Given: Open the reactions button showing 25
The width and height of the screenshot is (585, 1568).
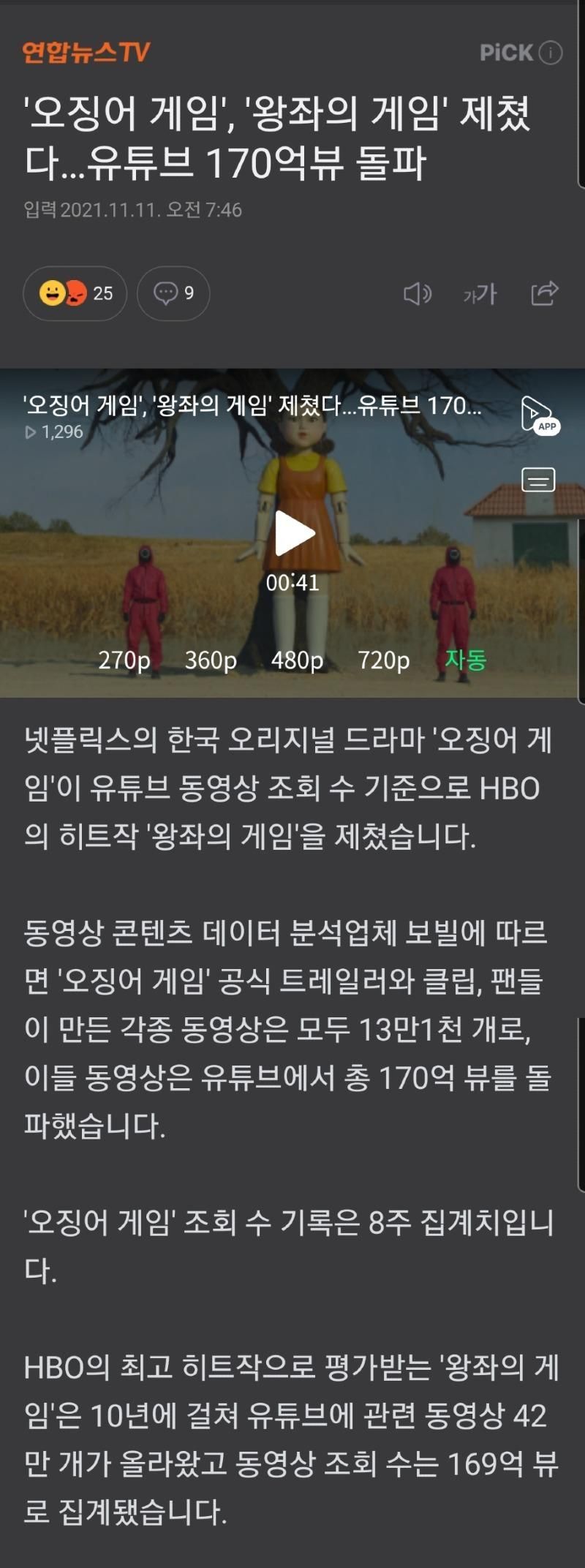Looking at the screenshot, I should click(x=75, y=293).
